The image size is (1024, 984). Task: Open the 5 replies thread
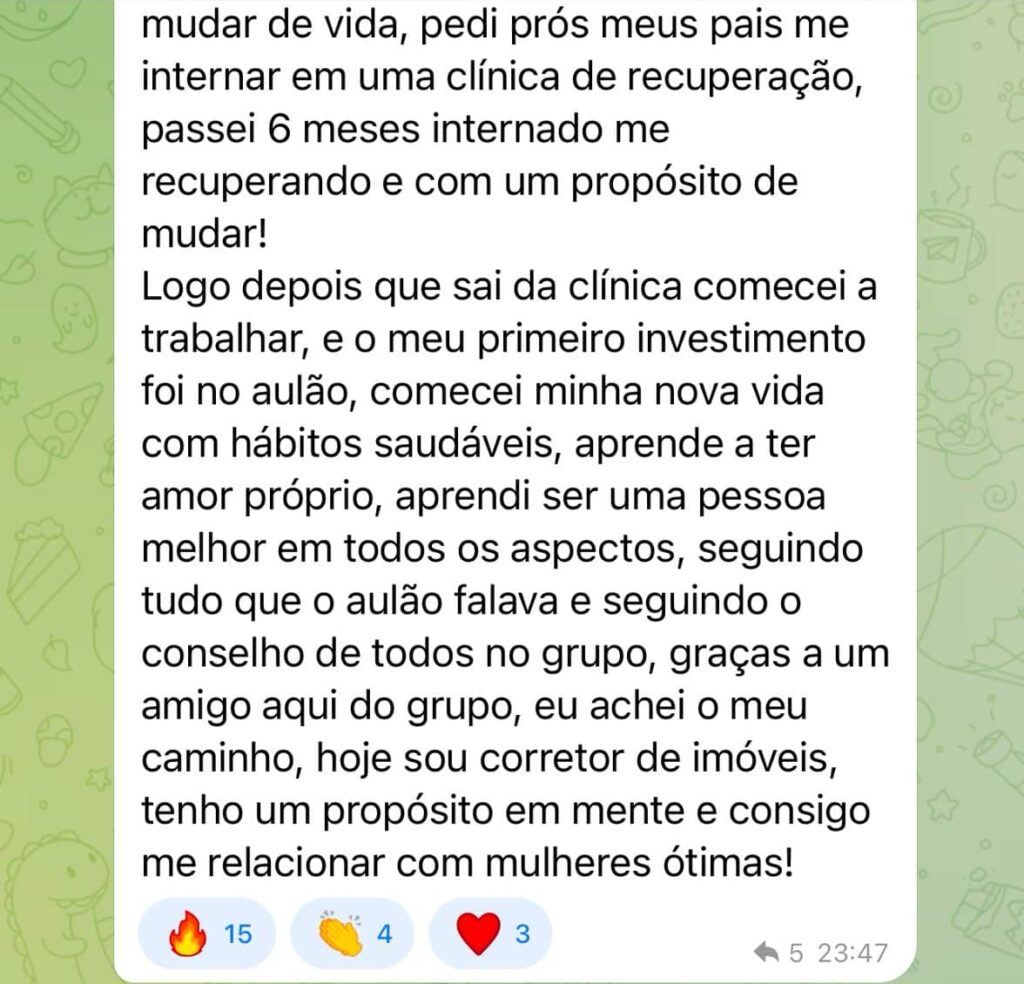(779, 952)
